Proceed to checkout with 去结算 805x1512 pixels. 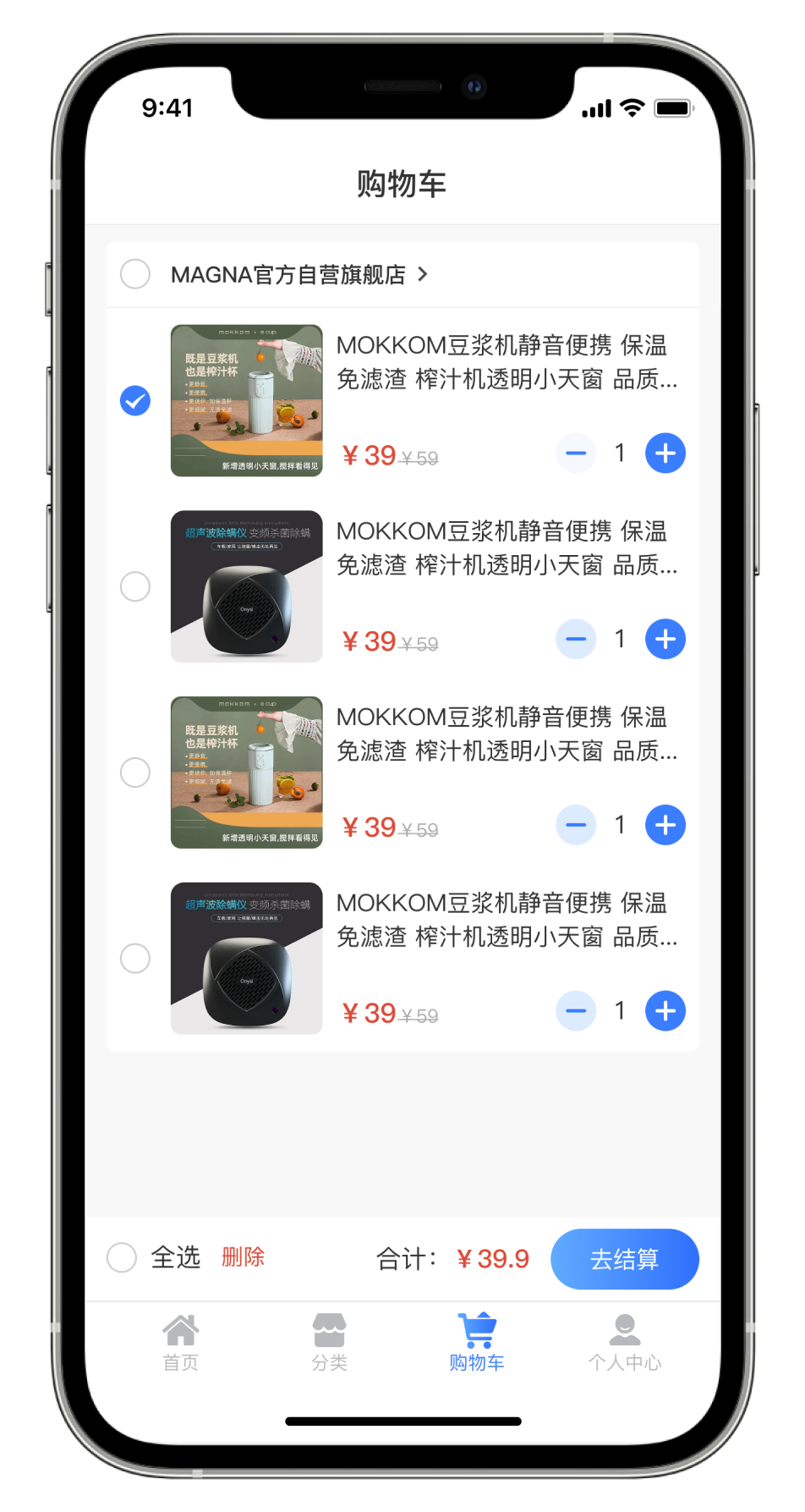(x=624, y=1259)
